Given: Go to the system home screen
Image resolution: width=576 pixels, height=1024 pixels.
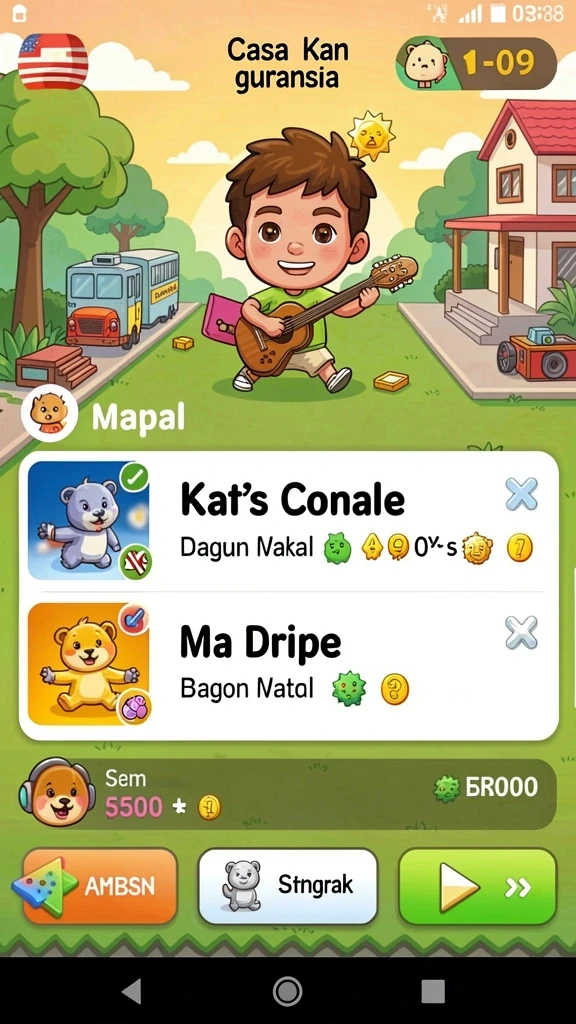Looking at the screenshot, I should (287, 991).
